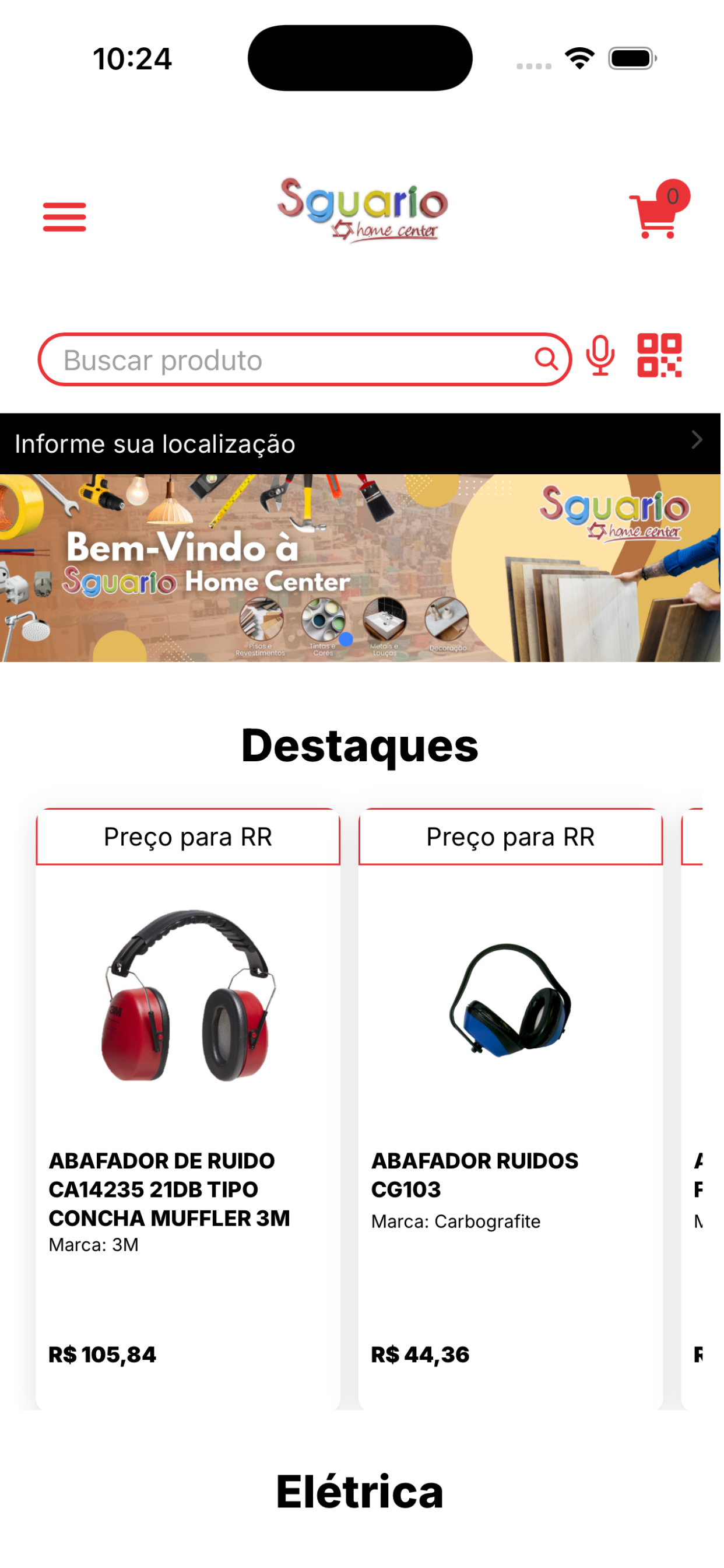Open the hamburger menu
724x1568 pixels.
65,218
